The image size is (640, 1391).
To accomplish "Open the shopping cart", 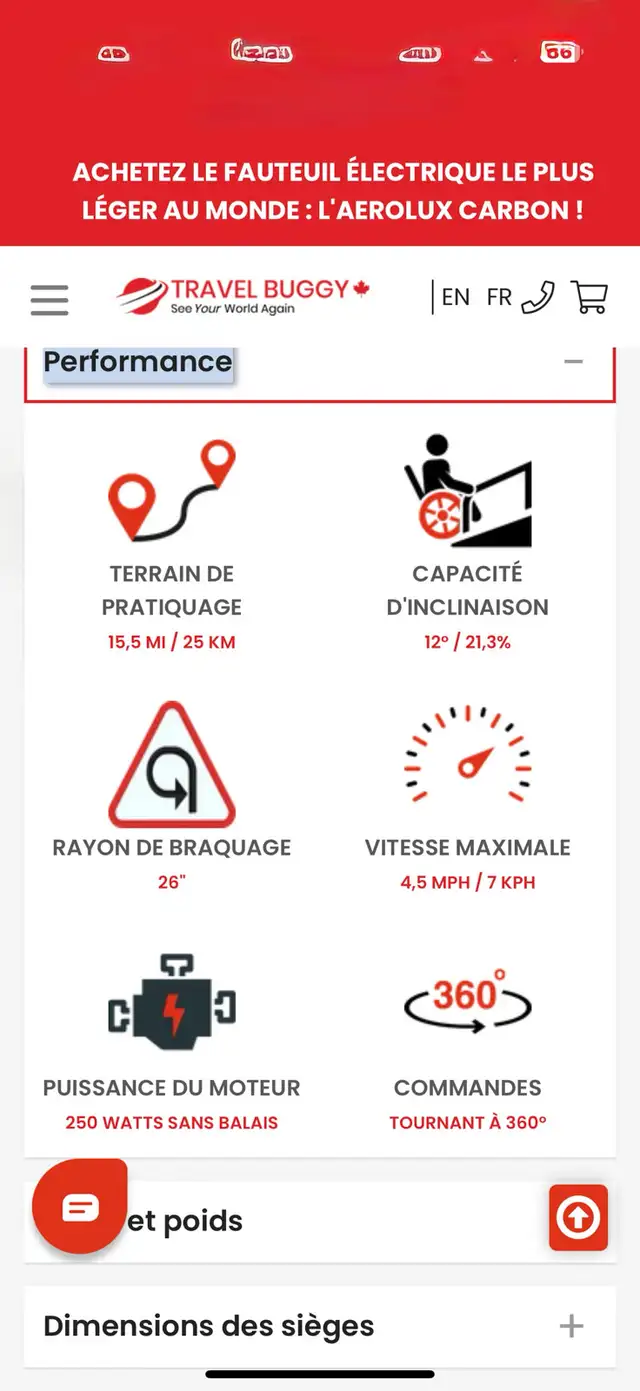I will tap(589, 297).
